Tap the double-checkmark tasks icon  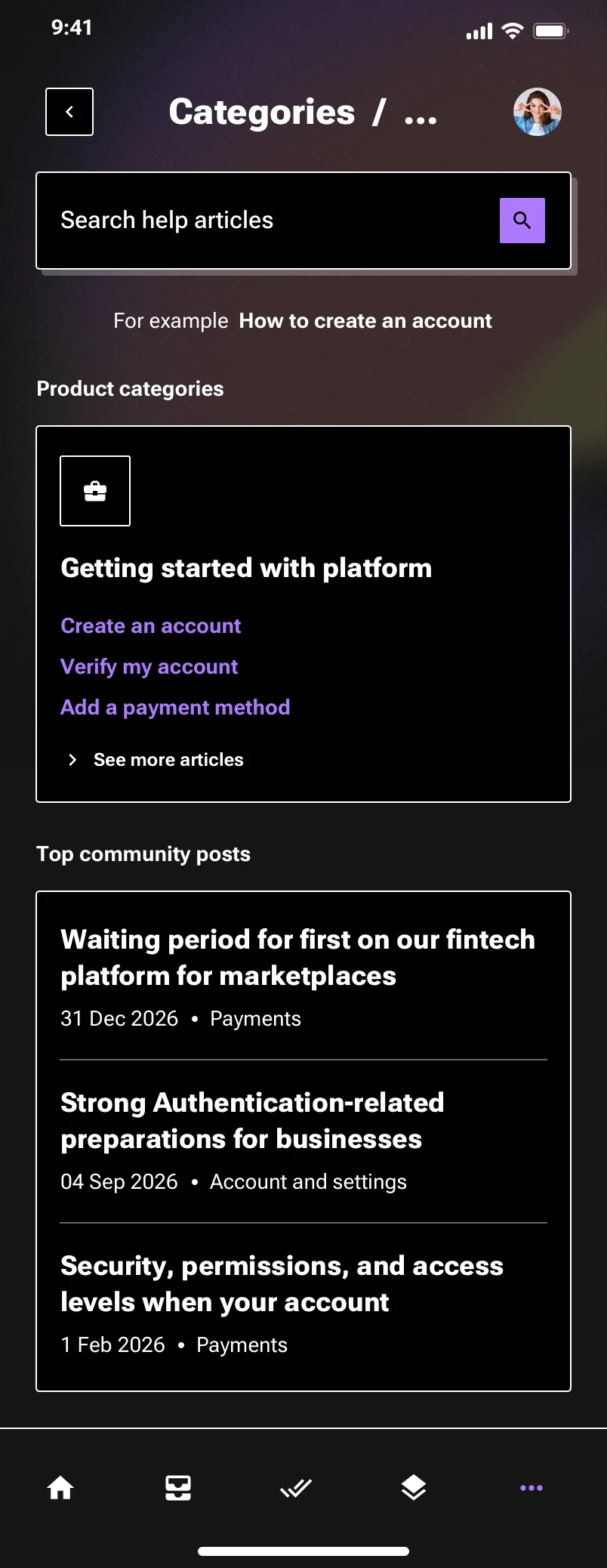click(296, 1486)
